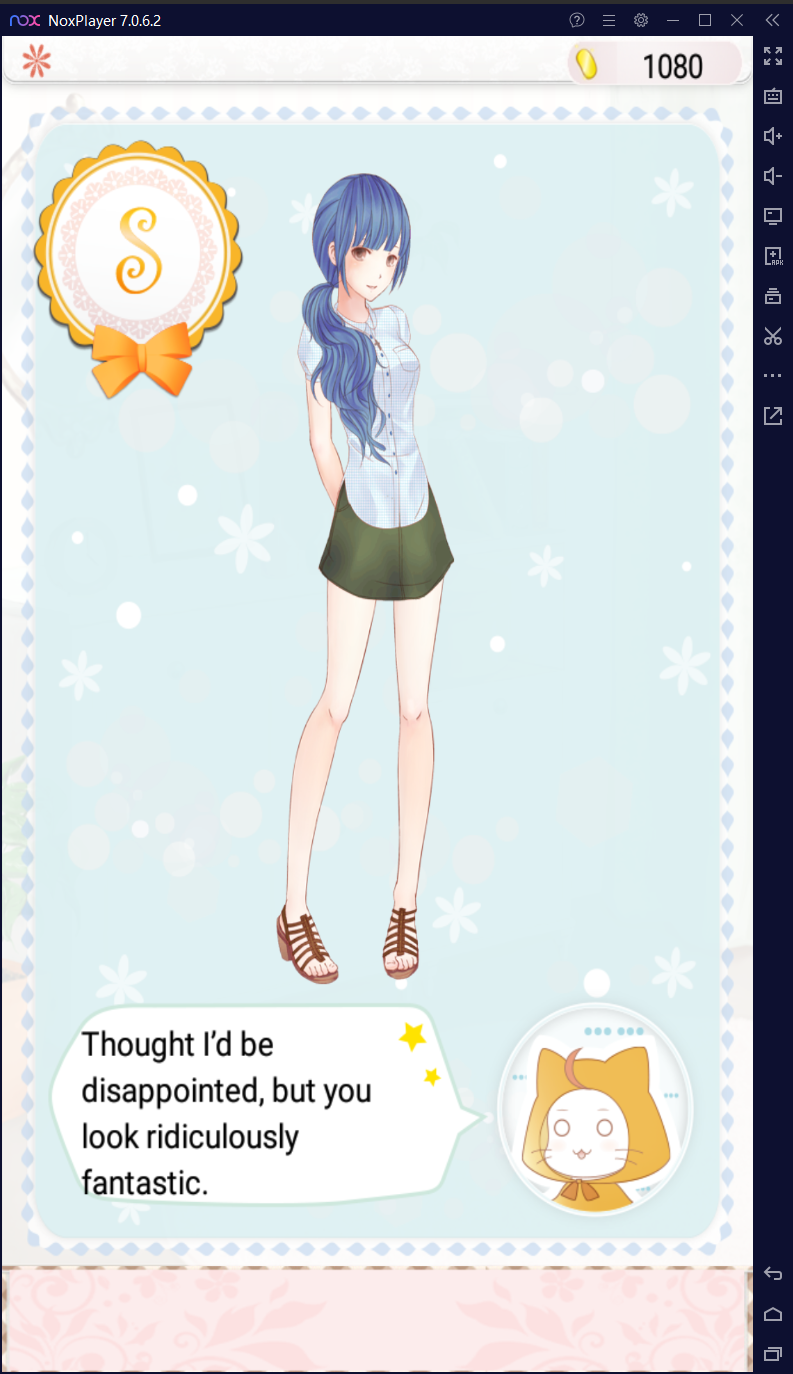This screenshot has width=793, height=1374.
Task: Go to Android home via emulator button
Action: pyautogui.click(x=772, y=1313)
